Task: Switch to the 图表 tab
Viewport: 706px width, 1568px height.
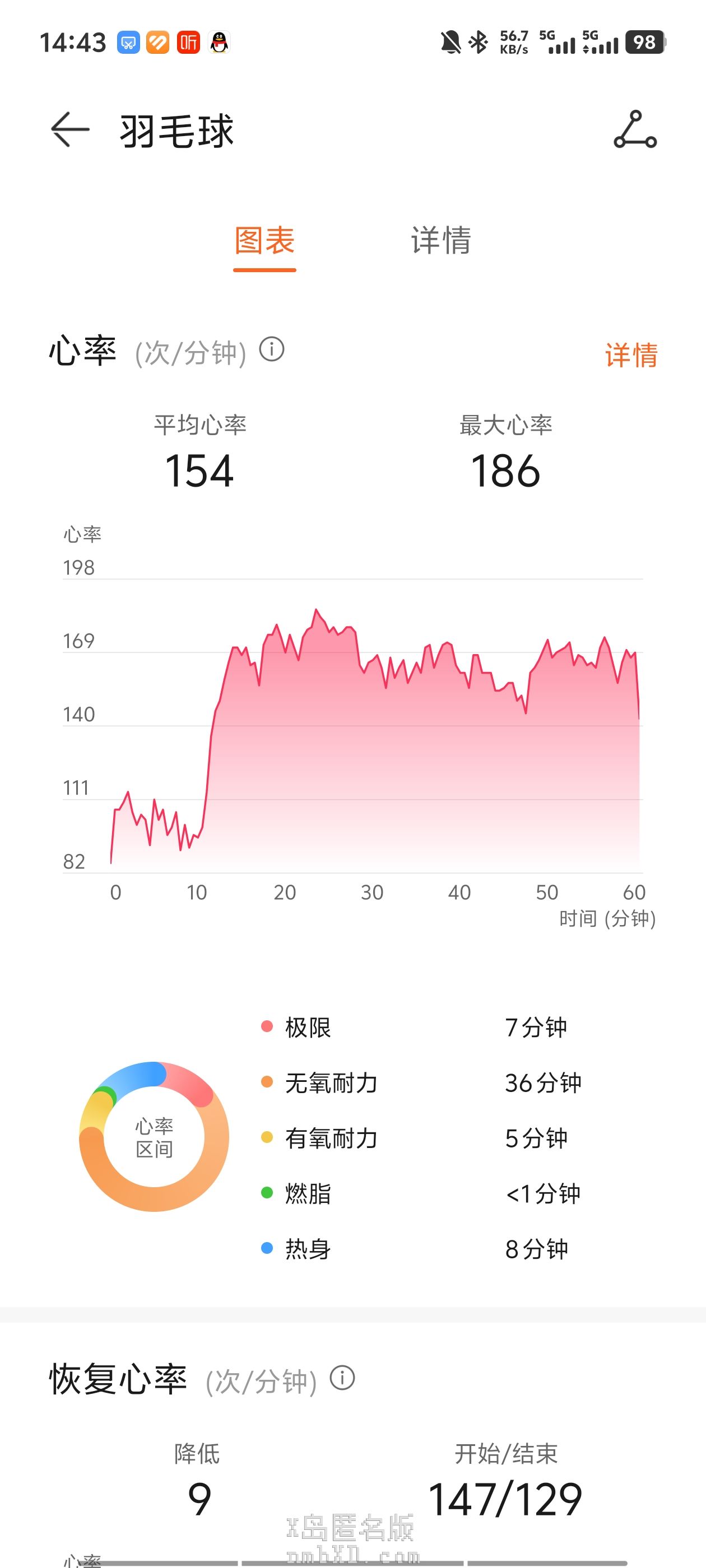Action: tap(264, 240)
